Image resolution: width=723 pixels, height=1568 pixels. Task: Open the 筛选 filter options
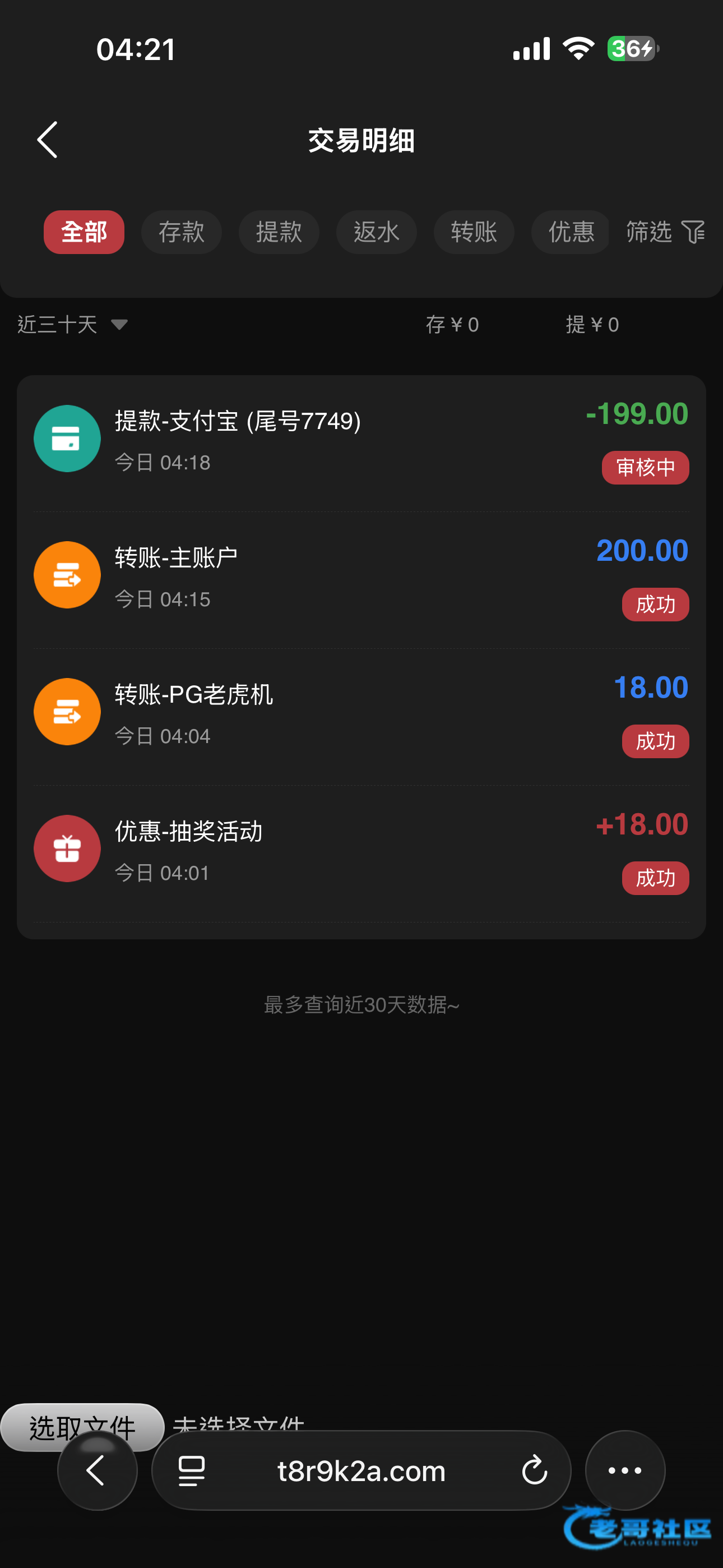[666, 232]
